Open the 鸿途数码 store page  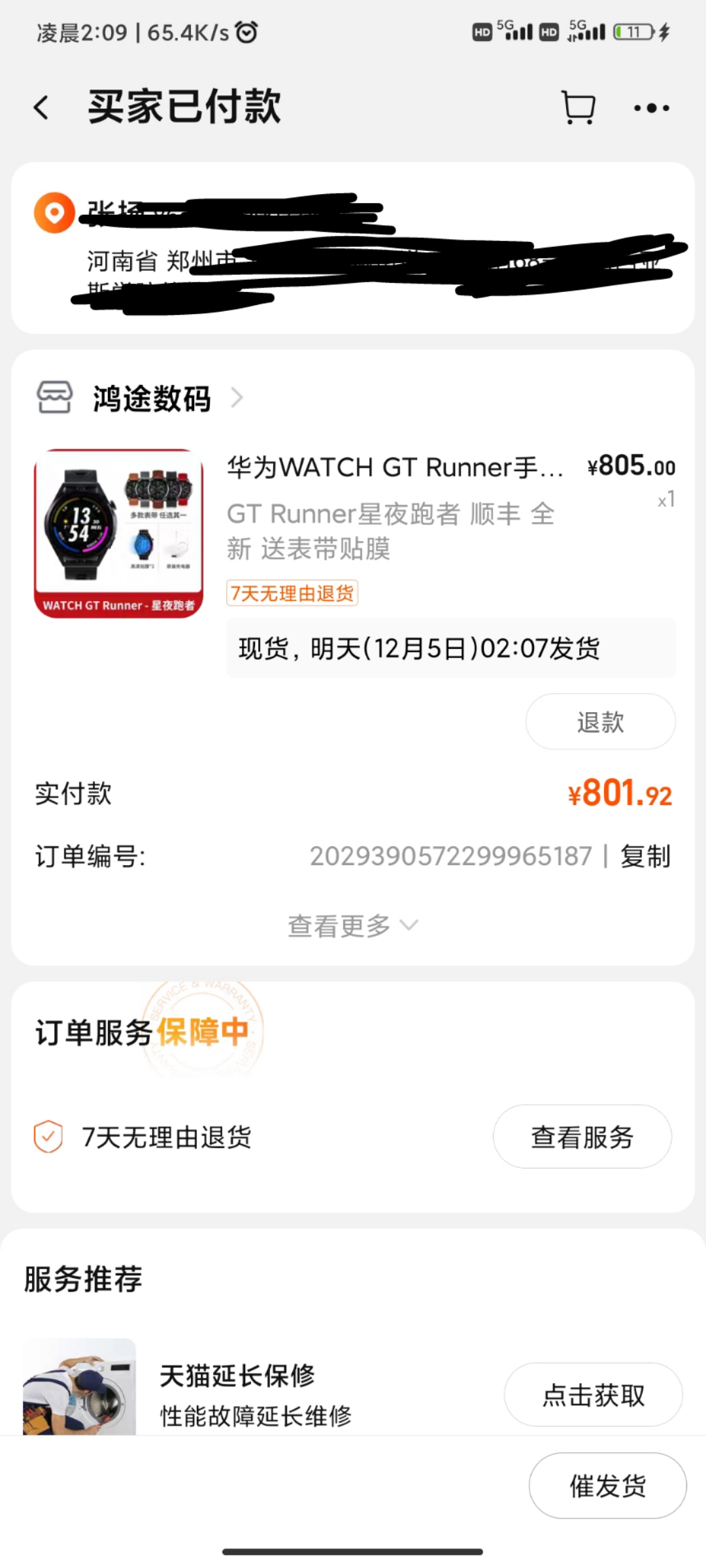point(152,399)
